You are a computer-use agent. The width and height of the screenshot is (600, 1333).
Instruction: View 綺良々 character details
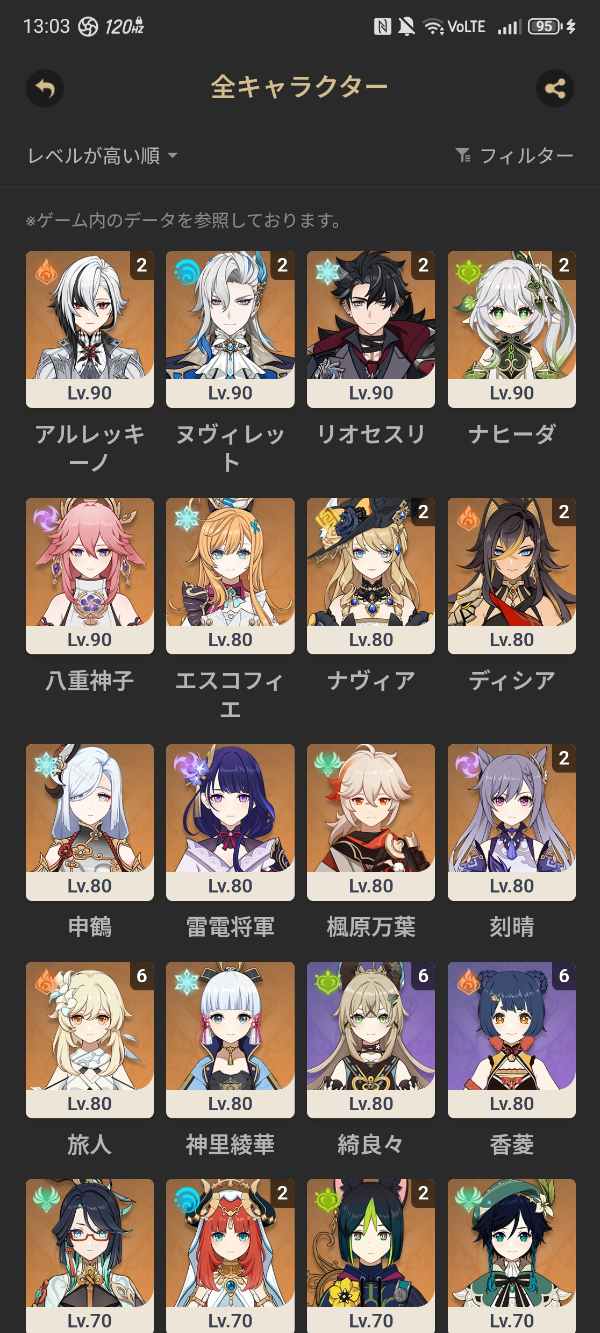(x=371, y=1039)
